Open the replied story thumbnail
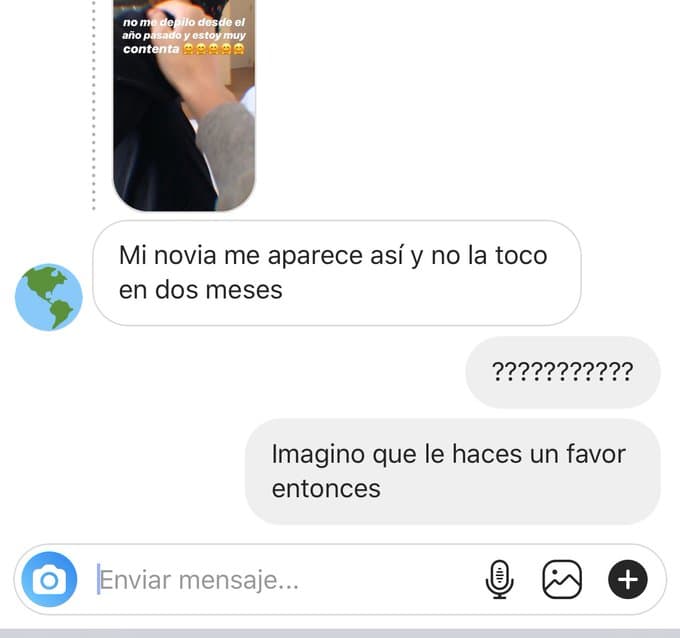This screenshot has width=680, height=638. (x=184, y=105)
